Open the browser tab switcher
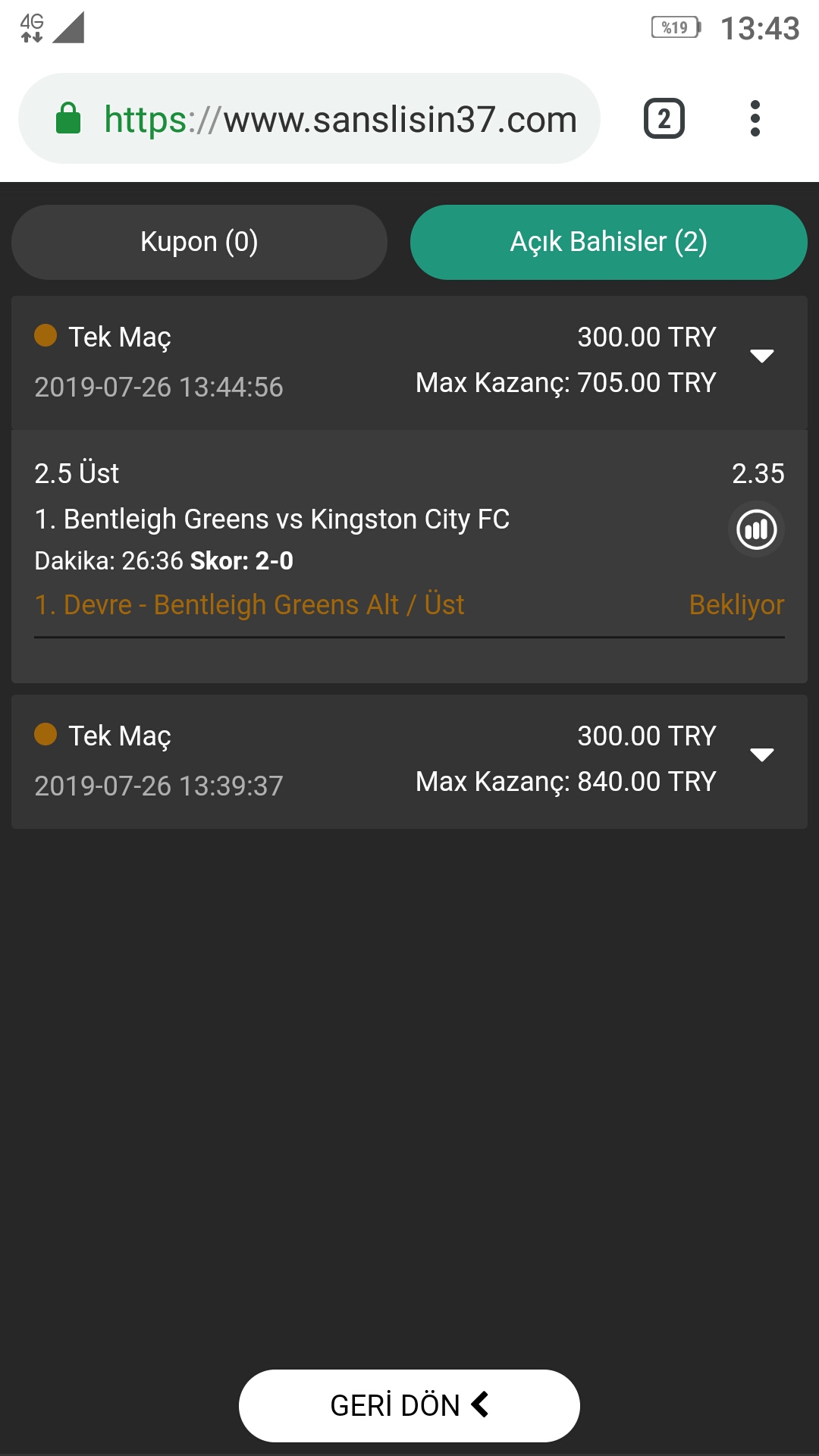 (664, 119)
